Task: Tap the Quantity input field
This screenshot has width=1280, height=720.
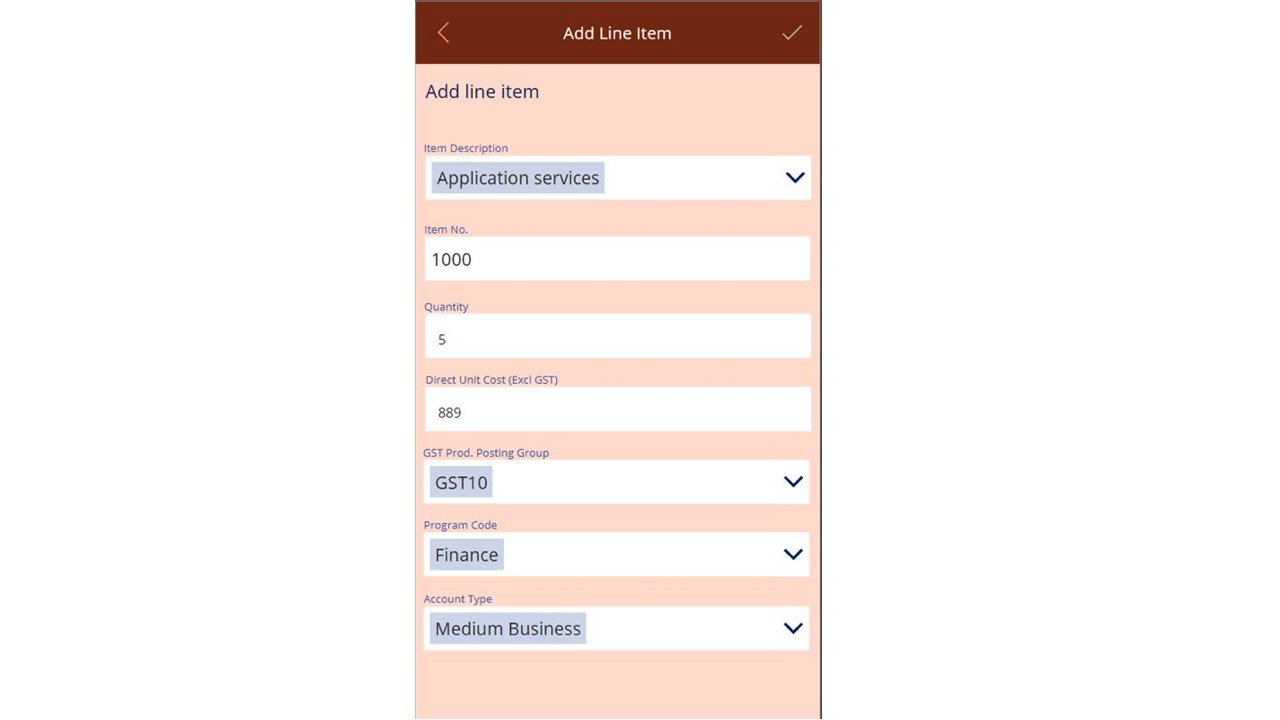Action: (617, 338)
